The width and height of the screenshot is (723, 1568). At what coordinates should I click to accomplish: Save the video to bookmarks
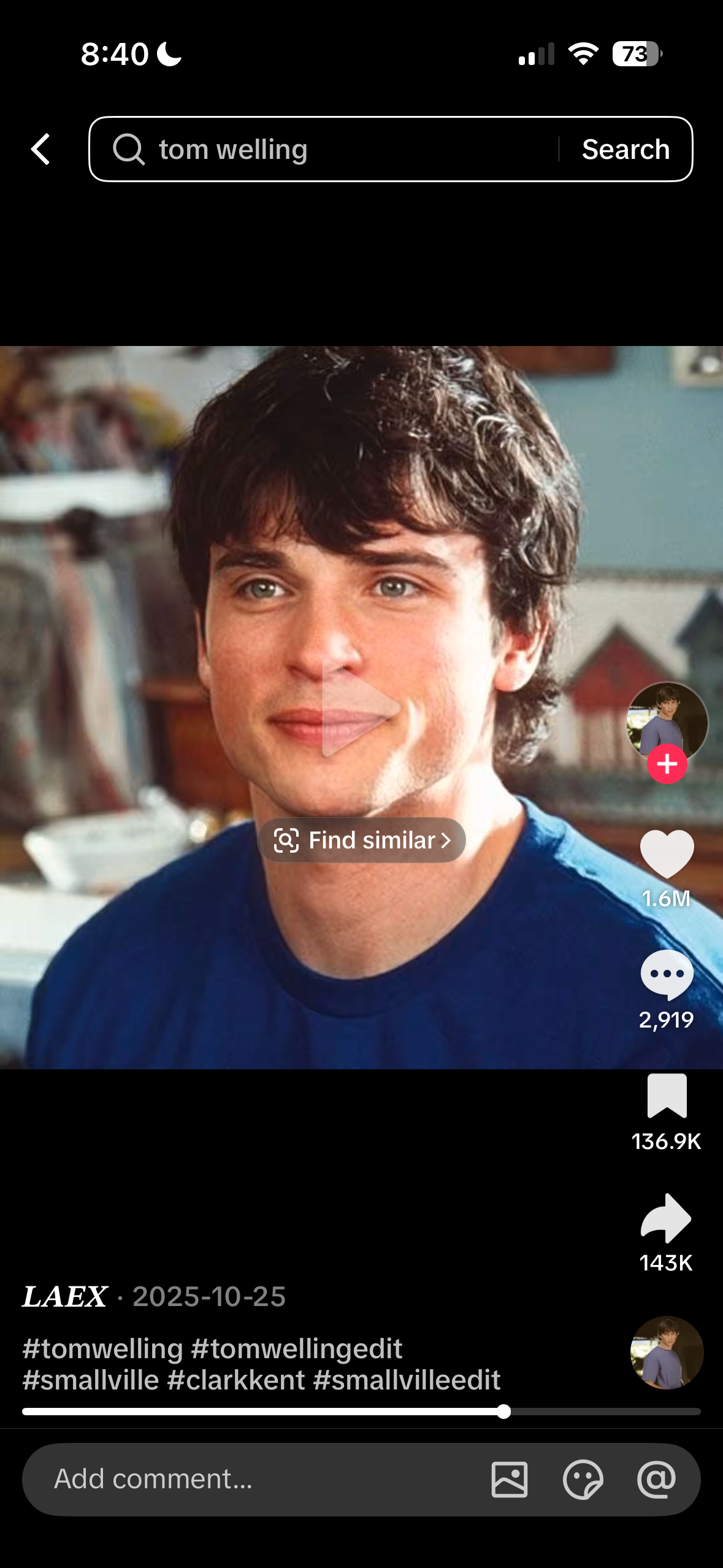coord(667,1096)
